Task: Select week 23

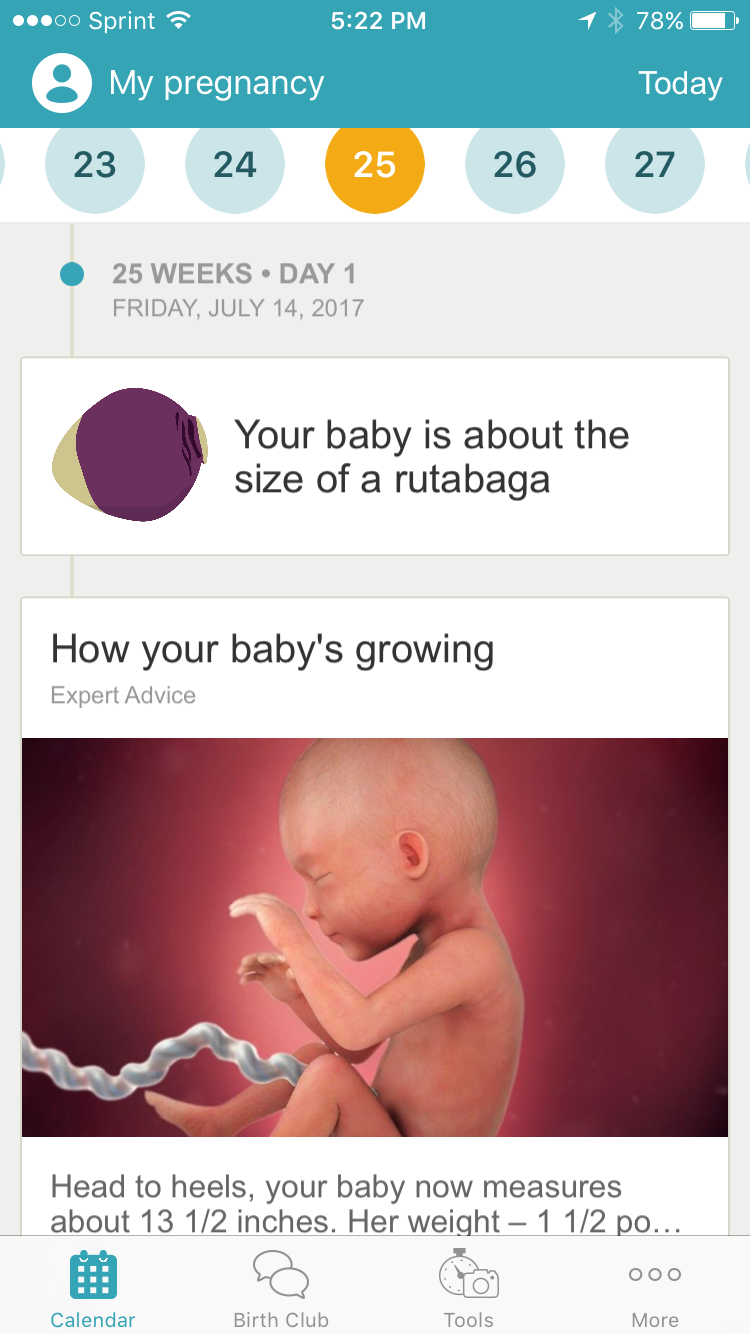Action: tap(95, 165)
